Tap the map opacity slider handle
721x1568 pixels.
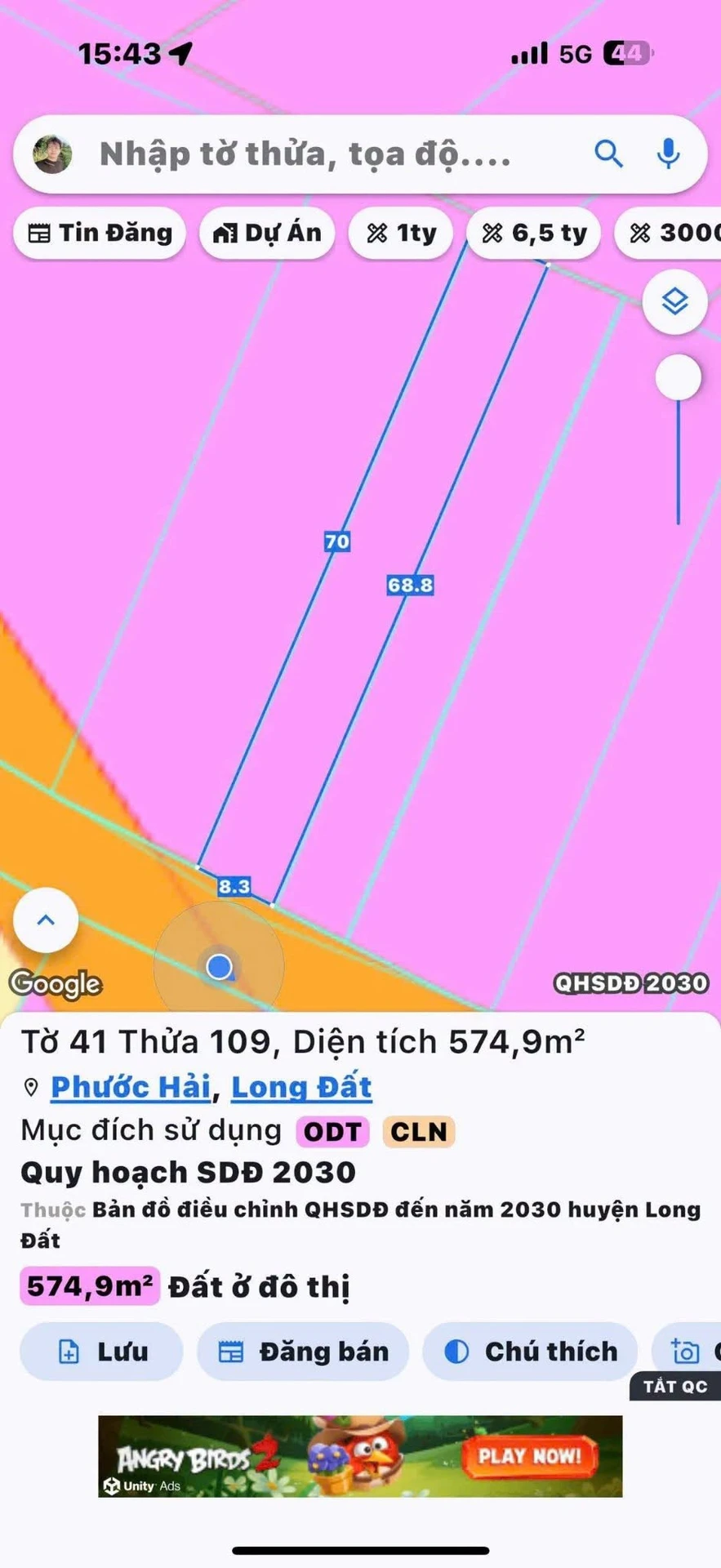coord(679,377)
